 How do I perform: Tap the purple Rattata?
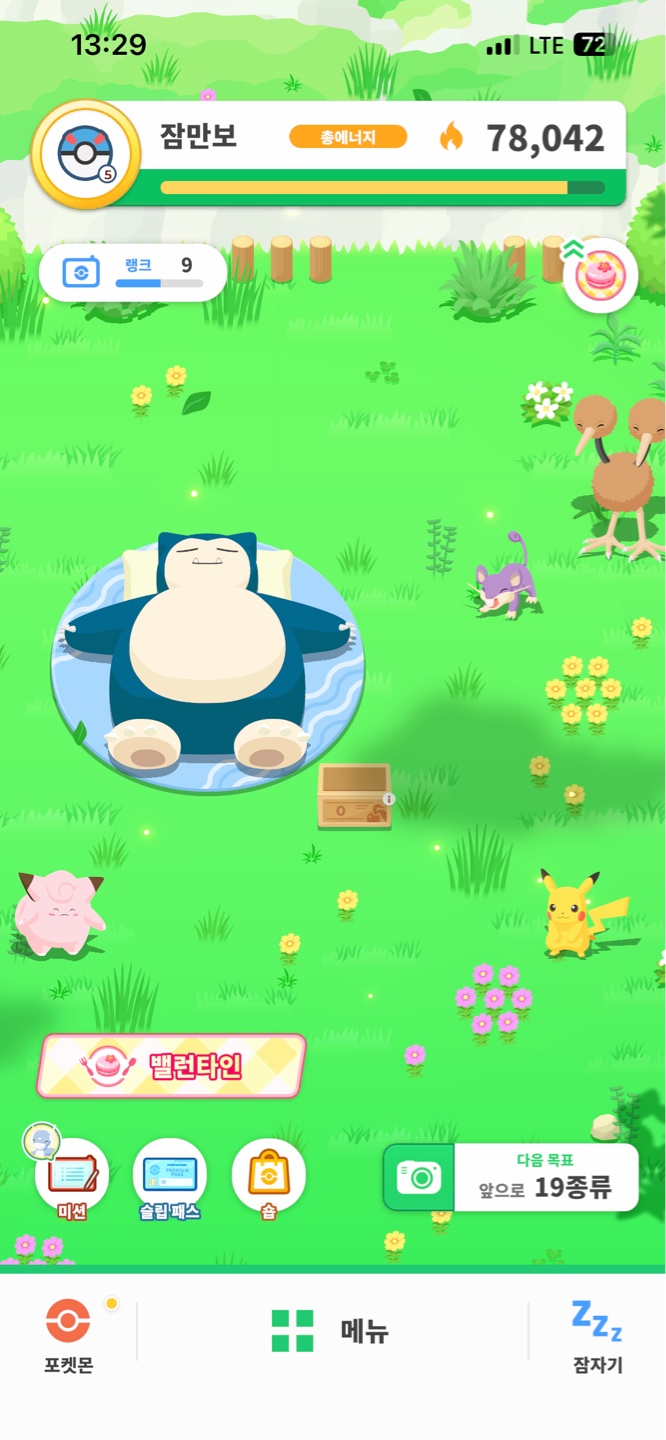[506, 576]
